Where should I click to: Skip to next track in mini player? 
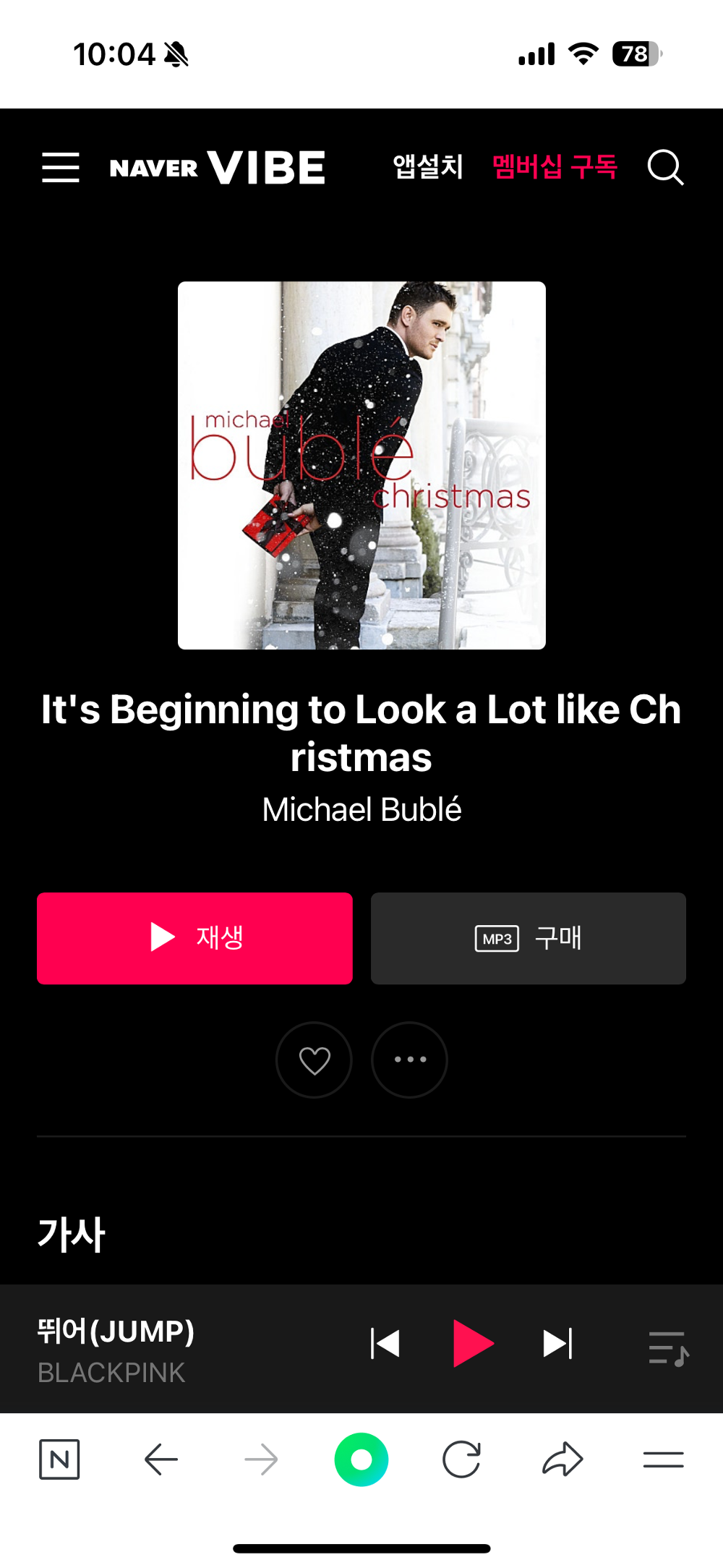557,1344
